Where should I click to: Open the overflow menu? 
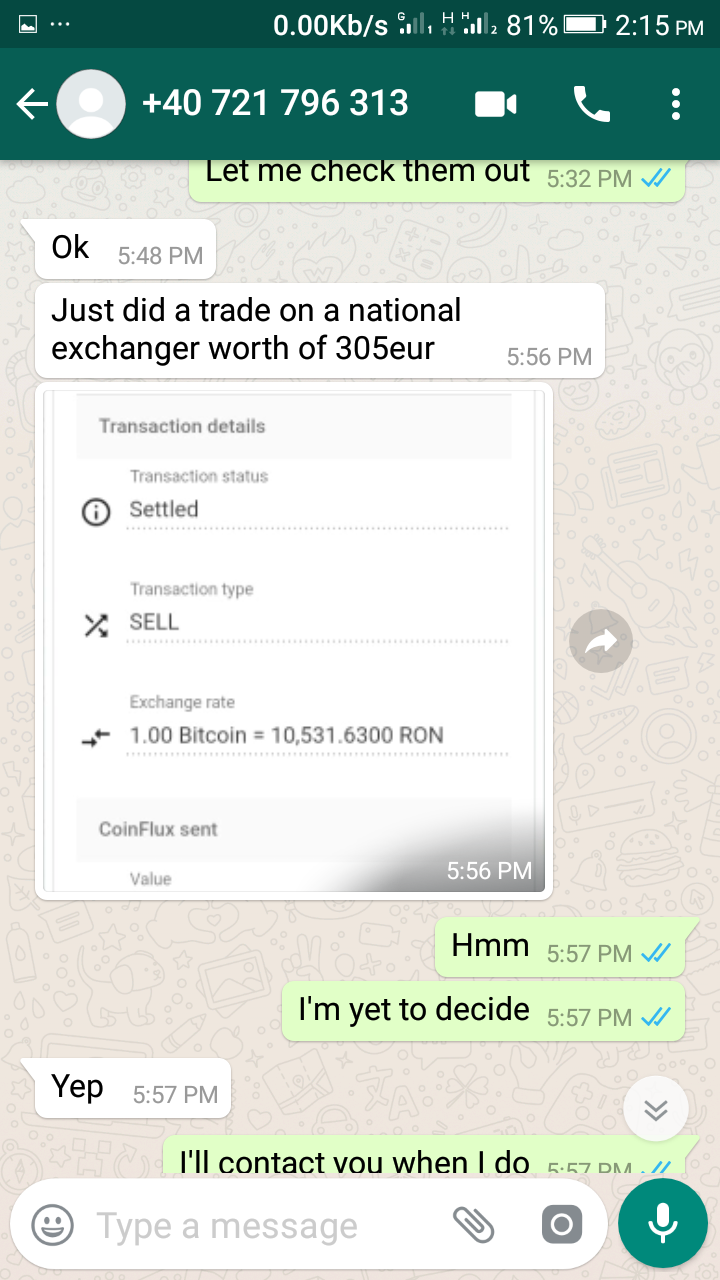[x=676, y=104]
